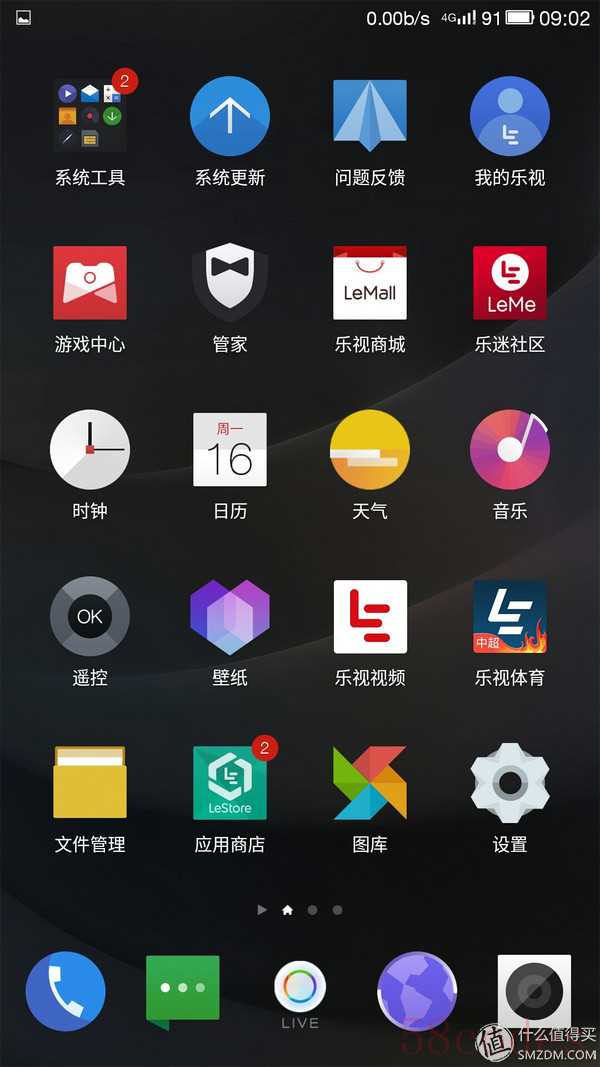The height and width of the screenshot is (1067, 600).
Task: Check the 天气 weather app
Action: tap(370, 450)
